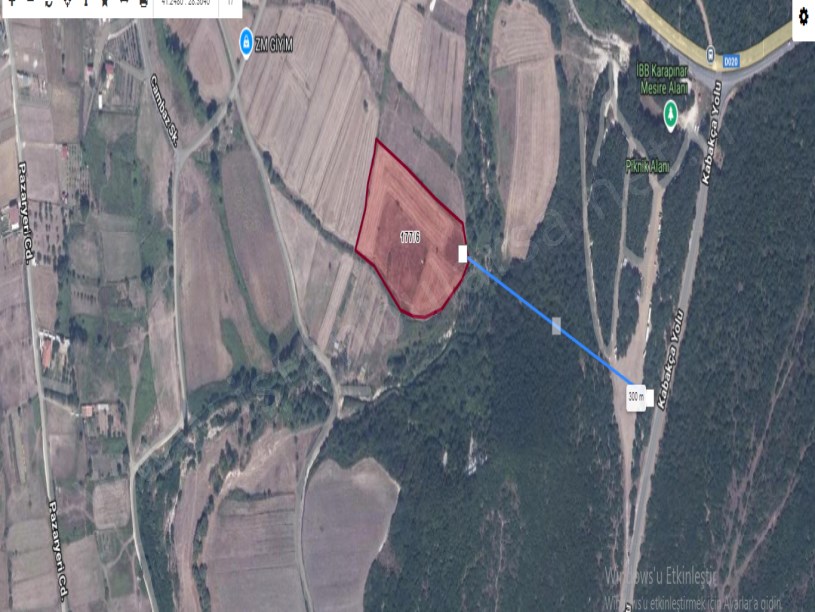Viewport: 815px width, 612px height.
Task: Zoom in with the plus tool
Action: coord(11,3)
